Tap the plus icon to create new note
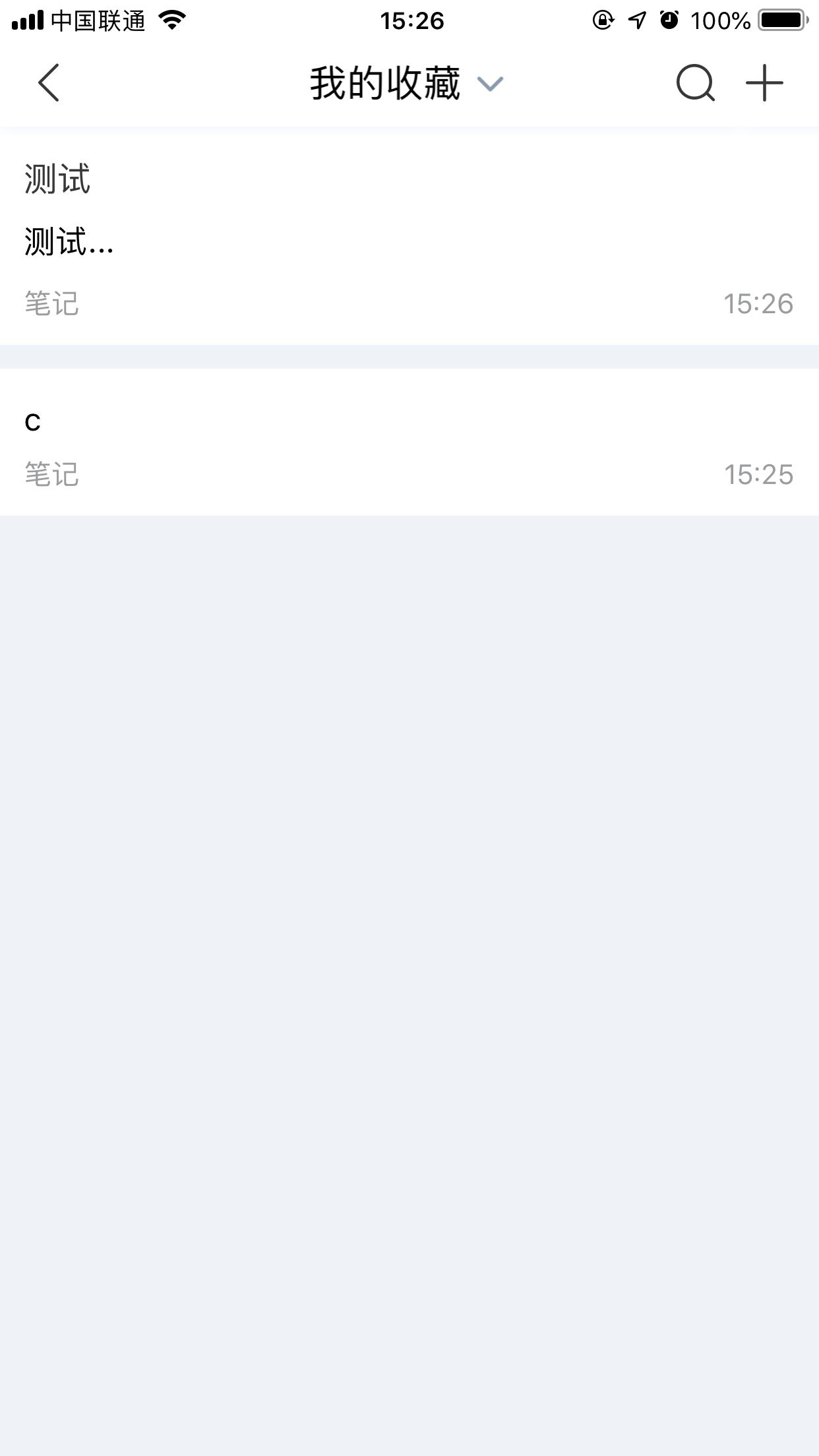Viewport: 819px width, 1456px height. coord(765,84)
